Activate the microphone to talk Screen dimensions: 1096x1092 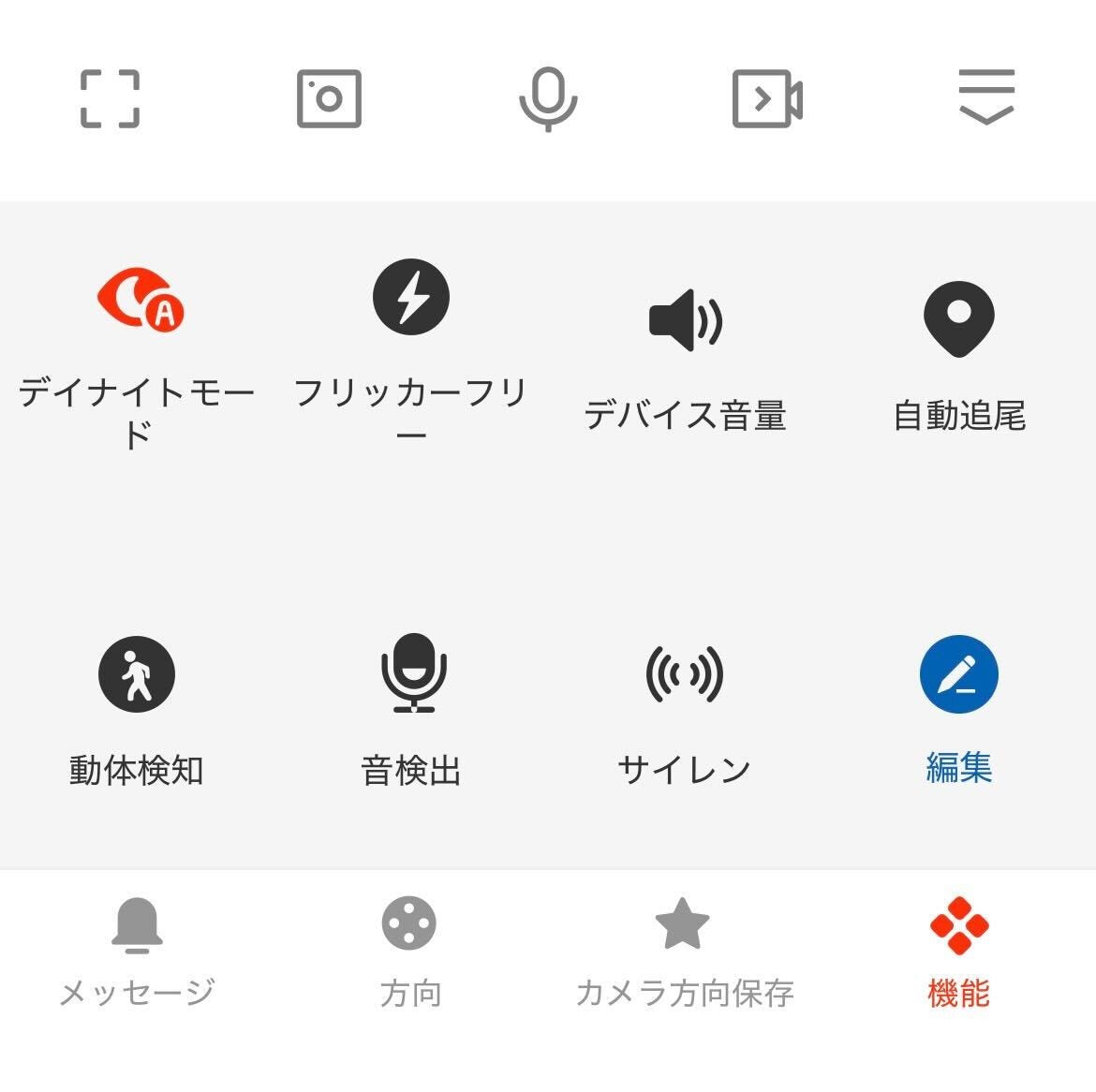[548, 98]
